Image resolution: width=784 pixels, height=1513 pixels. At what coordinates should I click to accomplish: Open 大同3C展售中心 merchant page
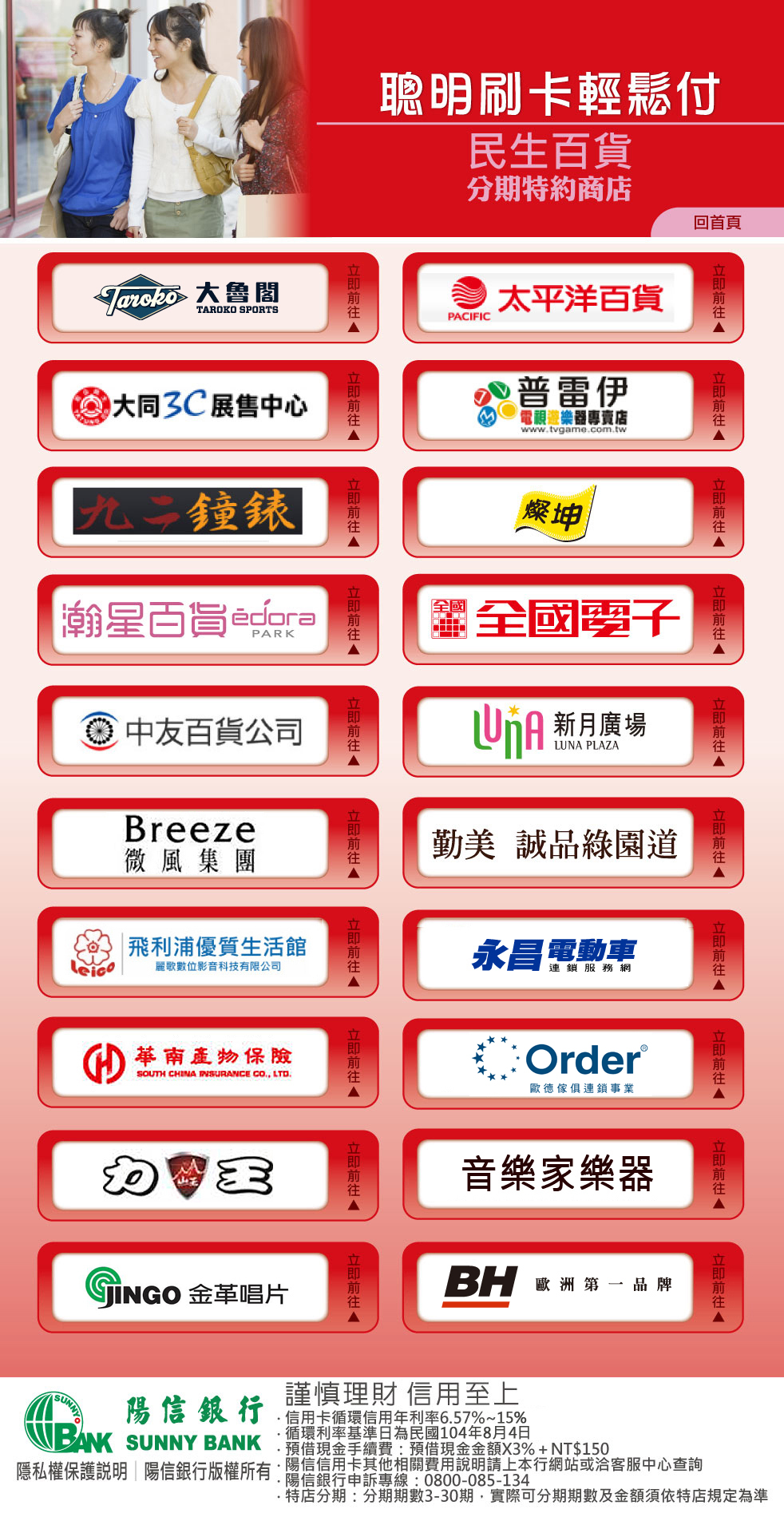pos(190,406)
